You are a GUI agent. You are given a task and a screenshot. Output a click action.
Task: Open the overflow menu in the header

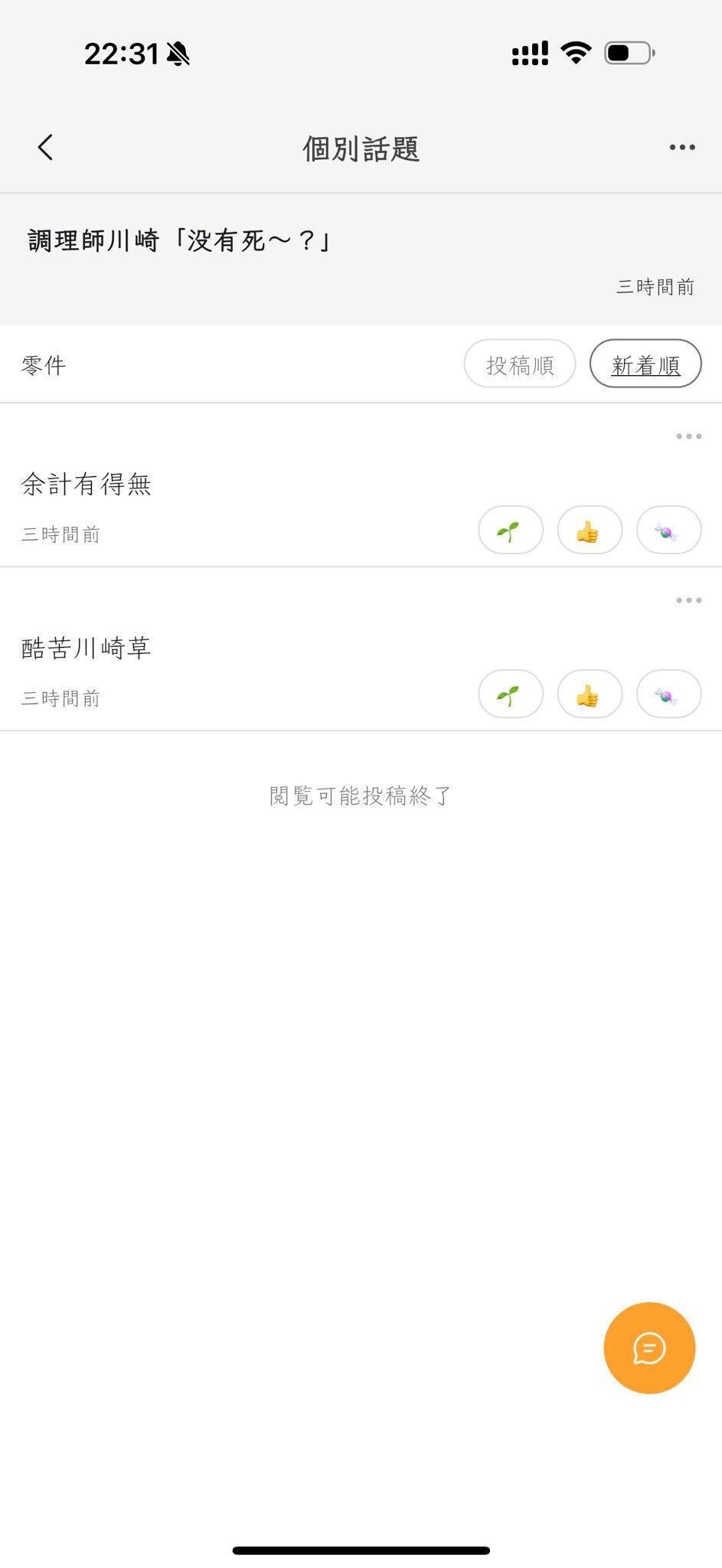coord(681,147)
